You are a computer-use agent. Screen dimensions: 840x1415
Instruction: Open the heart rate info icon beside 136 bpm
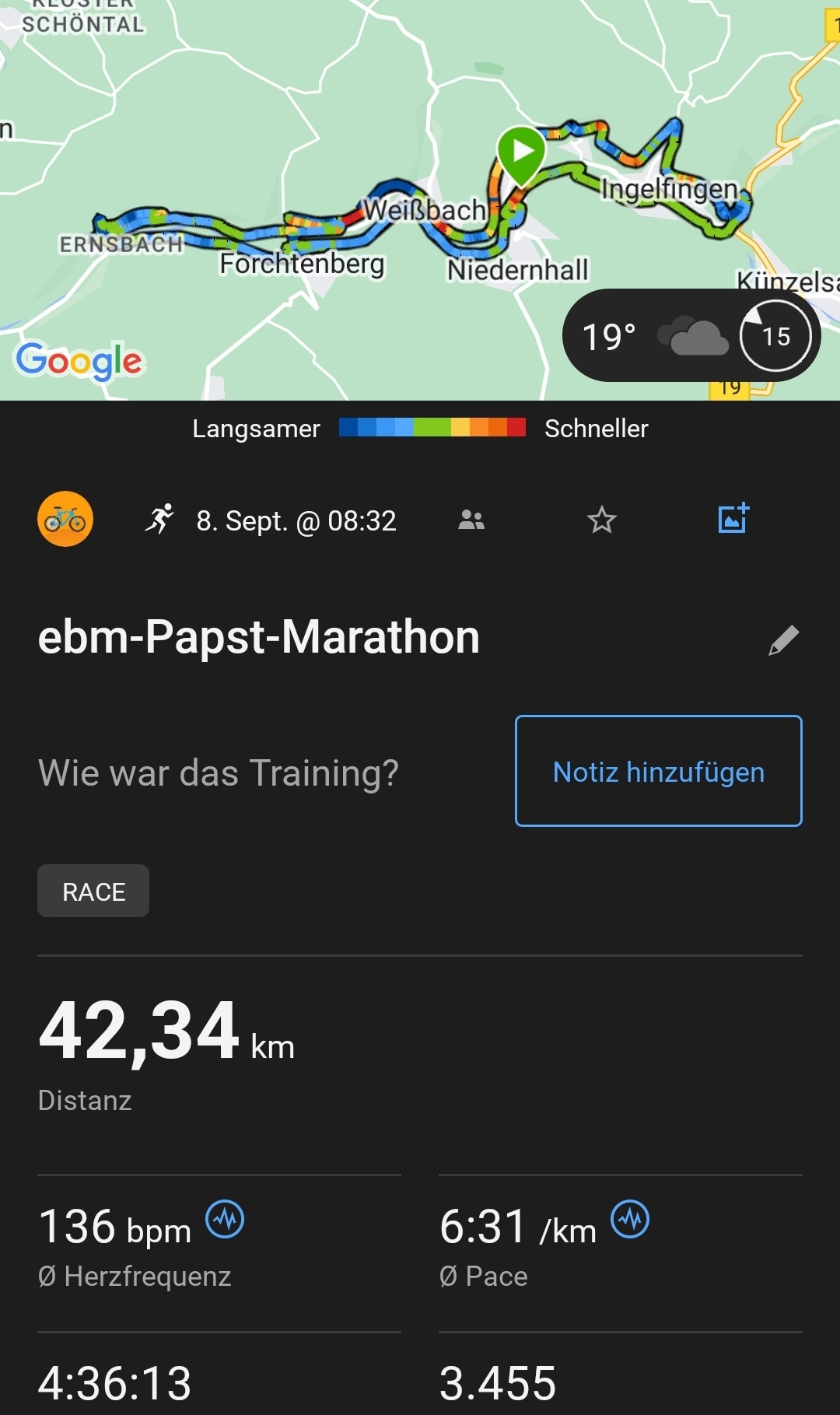click(x=225, y=1220)
